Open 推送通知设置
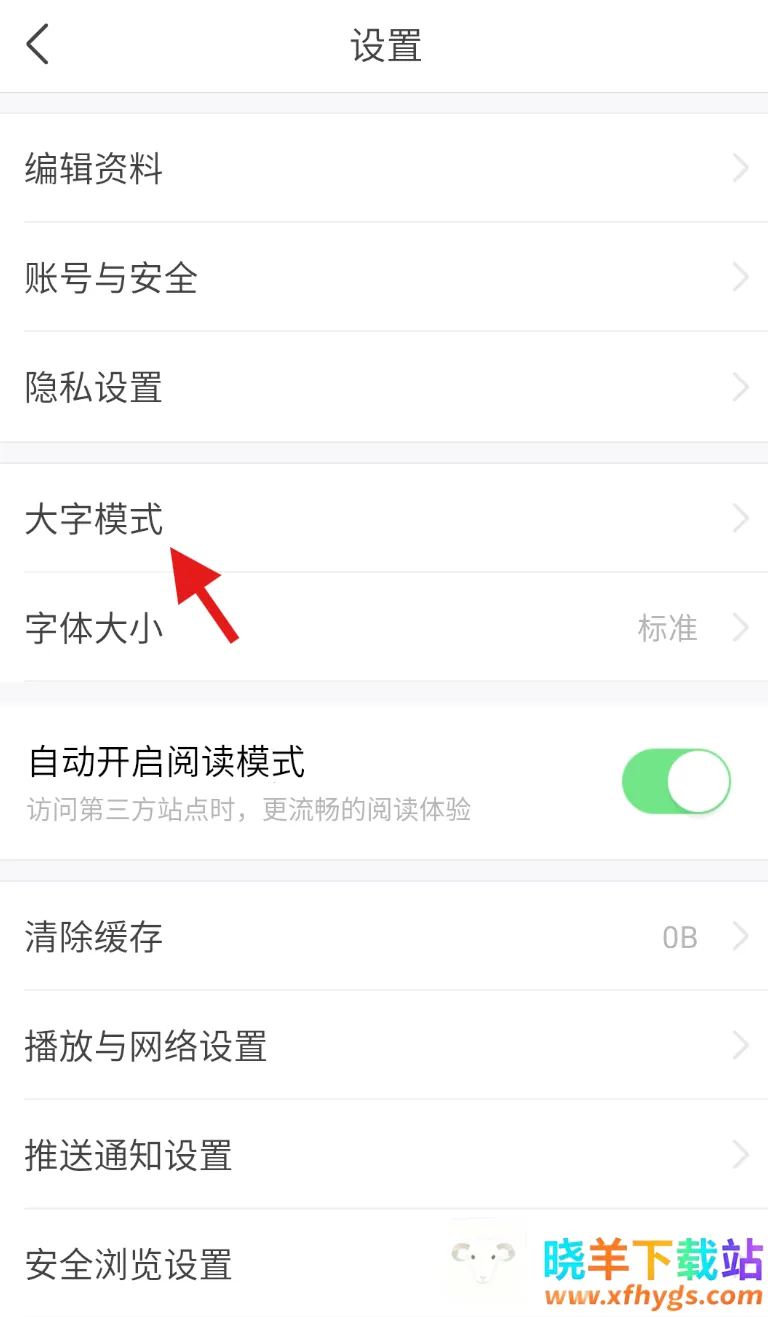768x1317 pixels. coord(384,1155)
